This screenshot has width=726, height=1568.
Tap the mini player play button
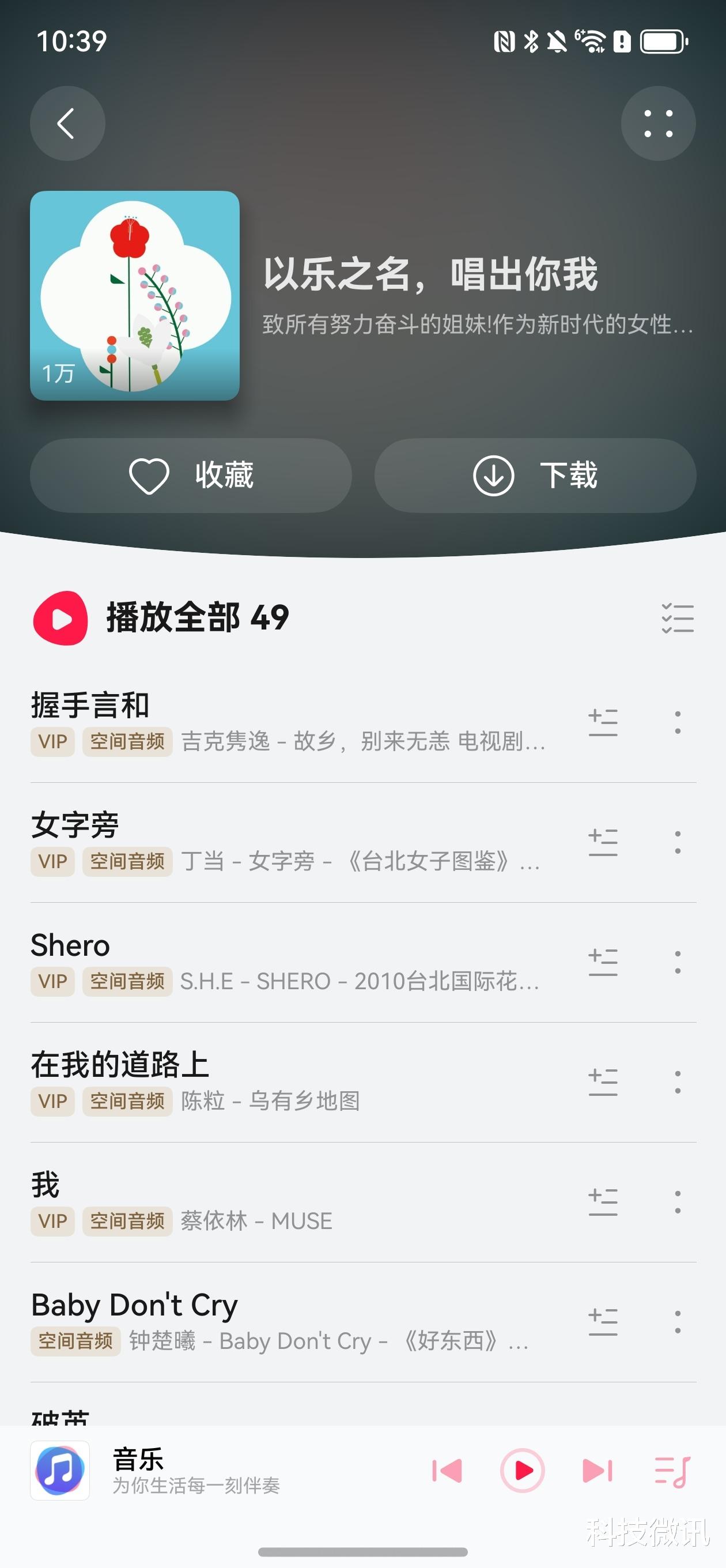coord(522,1471)
